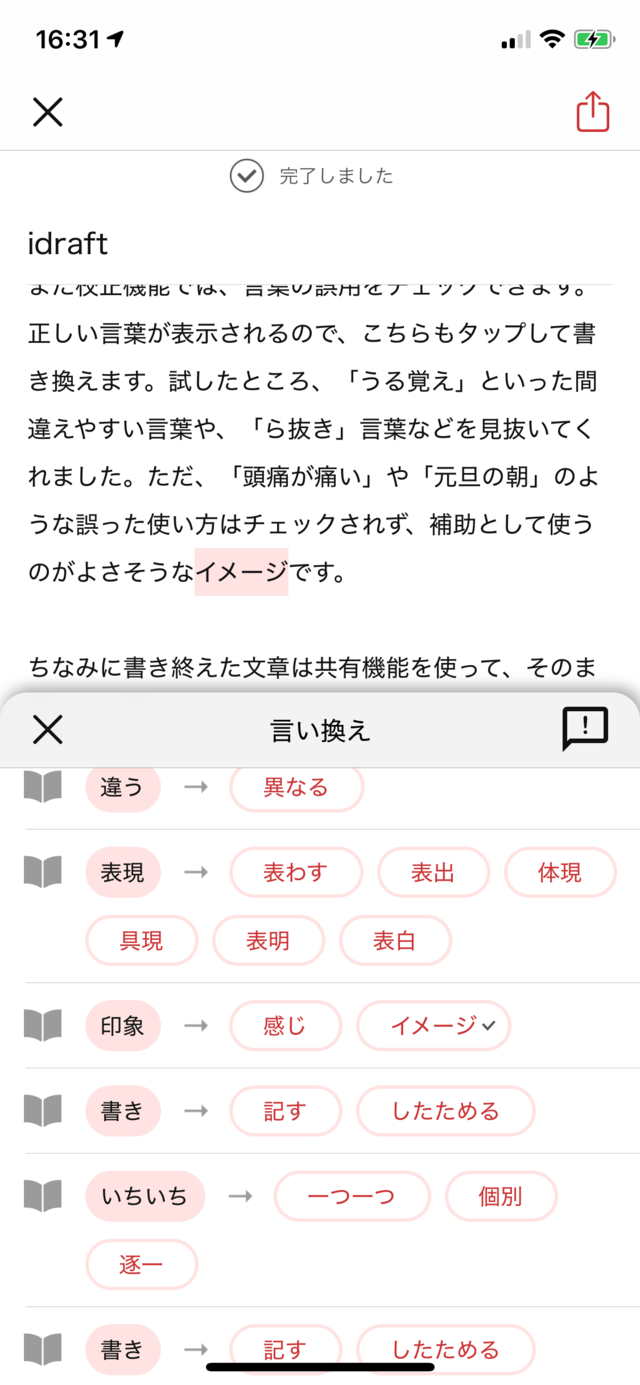Select the 異なる replacement chip
The height and width of the screenshot is (1385, 640).
click(296, 787)
